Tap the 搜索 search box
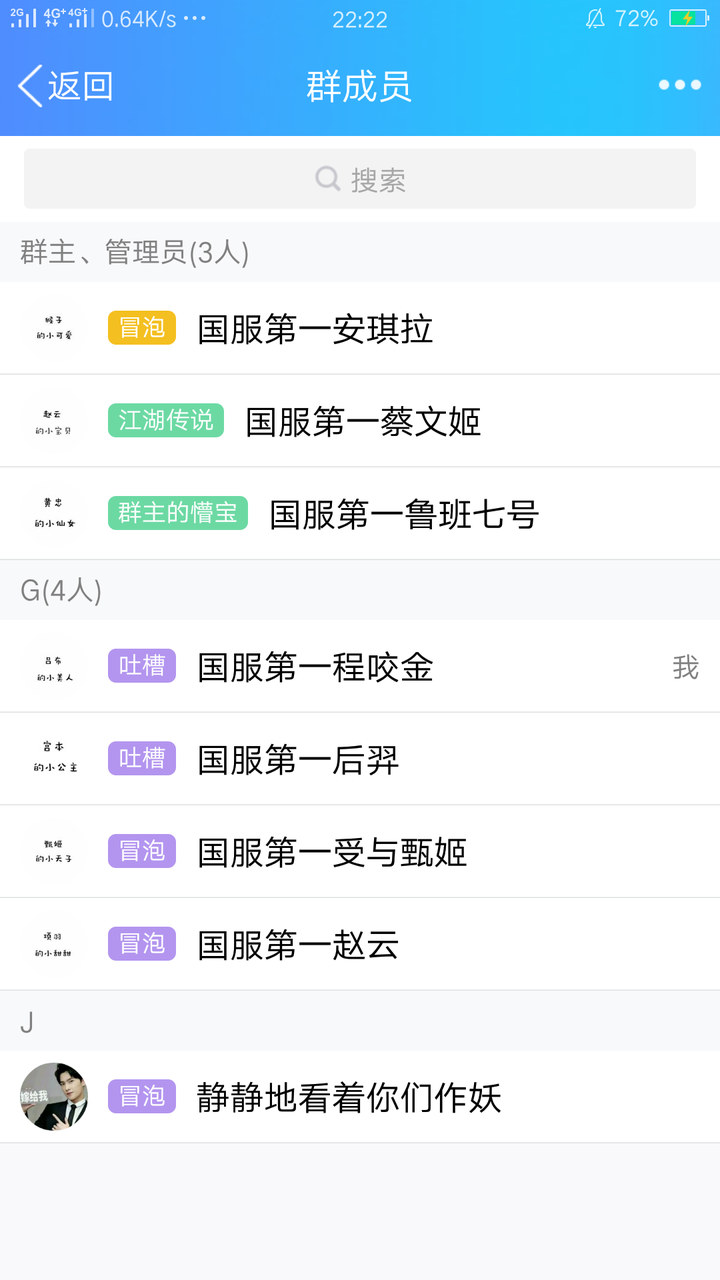720x1280 pixels. point(360,179)
